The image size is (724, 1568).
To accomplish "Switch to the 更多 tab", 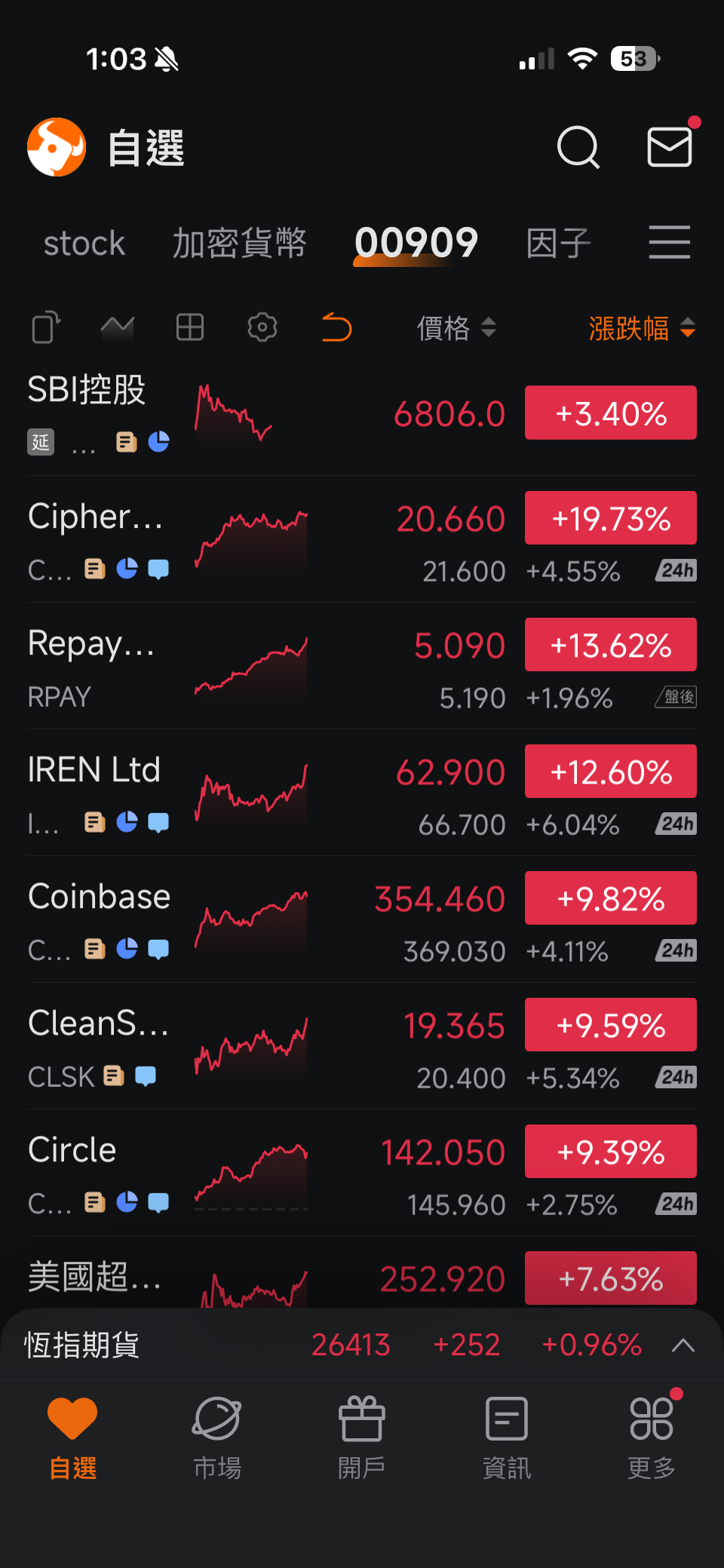I will point(652,1436).
